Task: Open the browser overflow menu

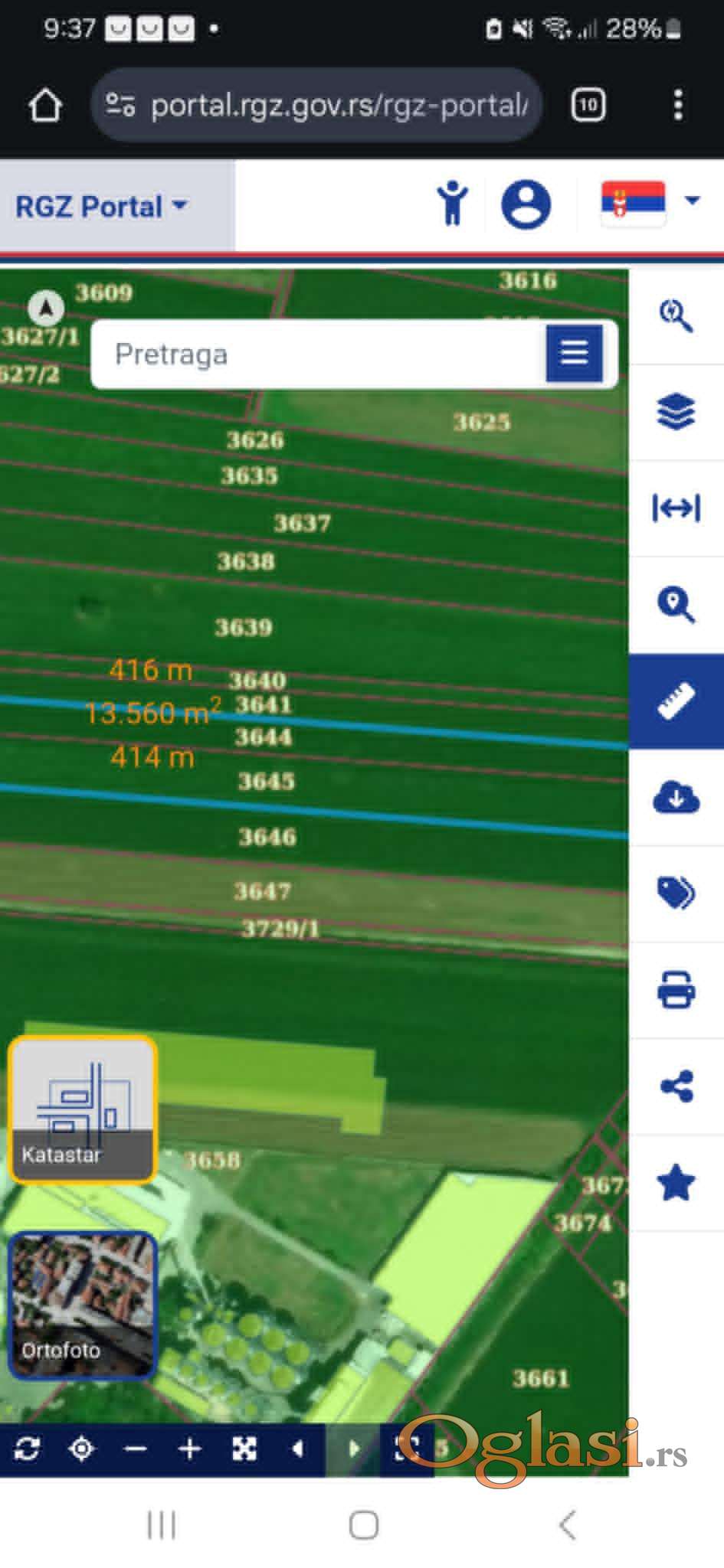Action: (677, 105)
